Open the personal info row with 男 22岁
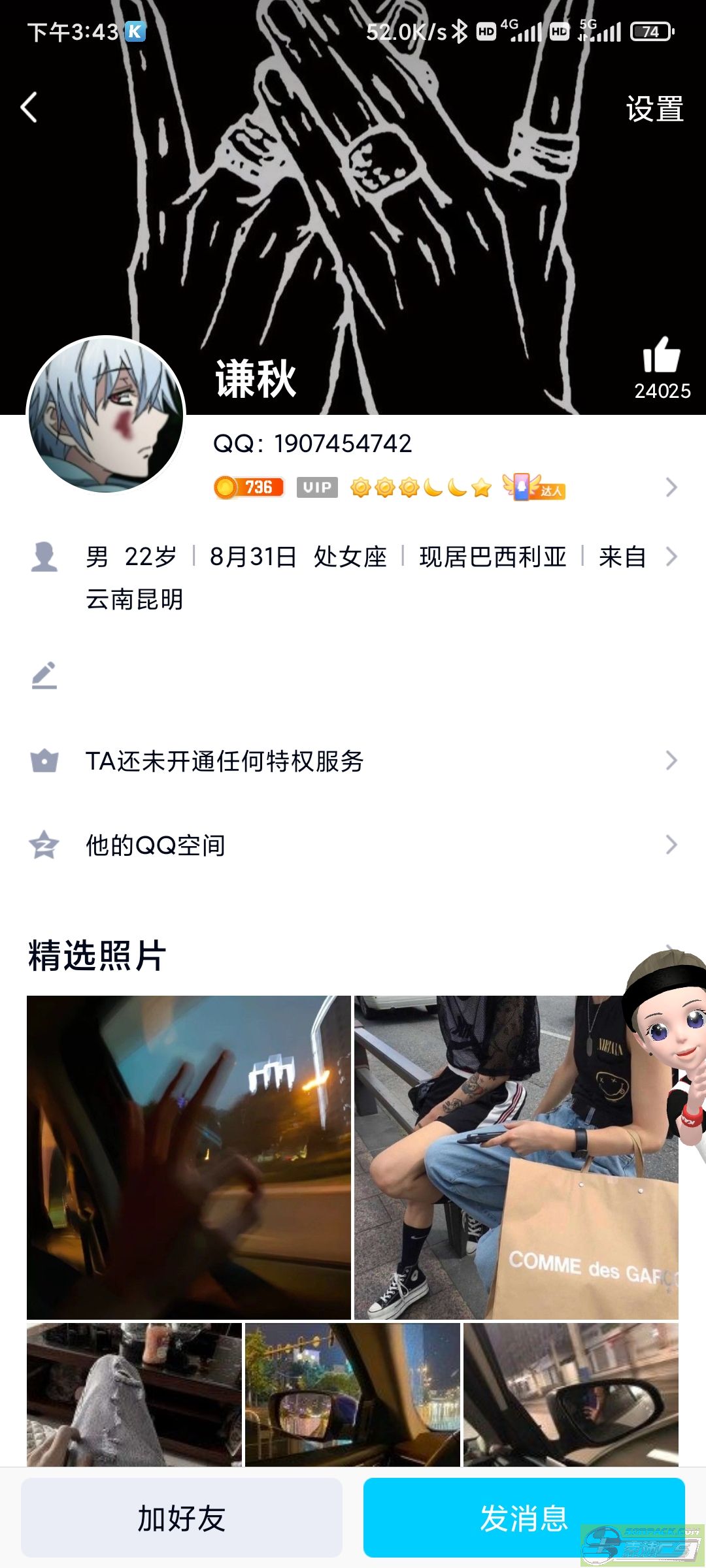The image size is (706, 1568). click(x=353, y=578)
